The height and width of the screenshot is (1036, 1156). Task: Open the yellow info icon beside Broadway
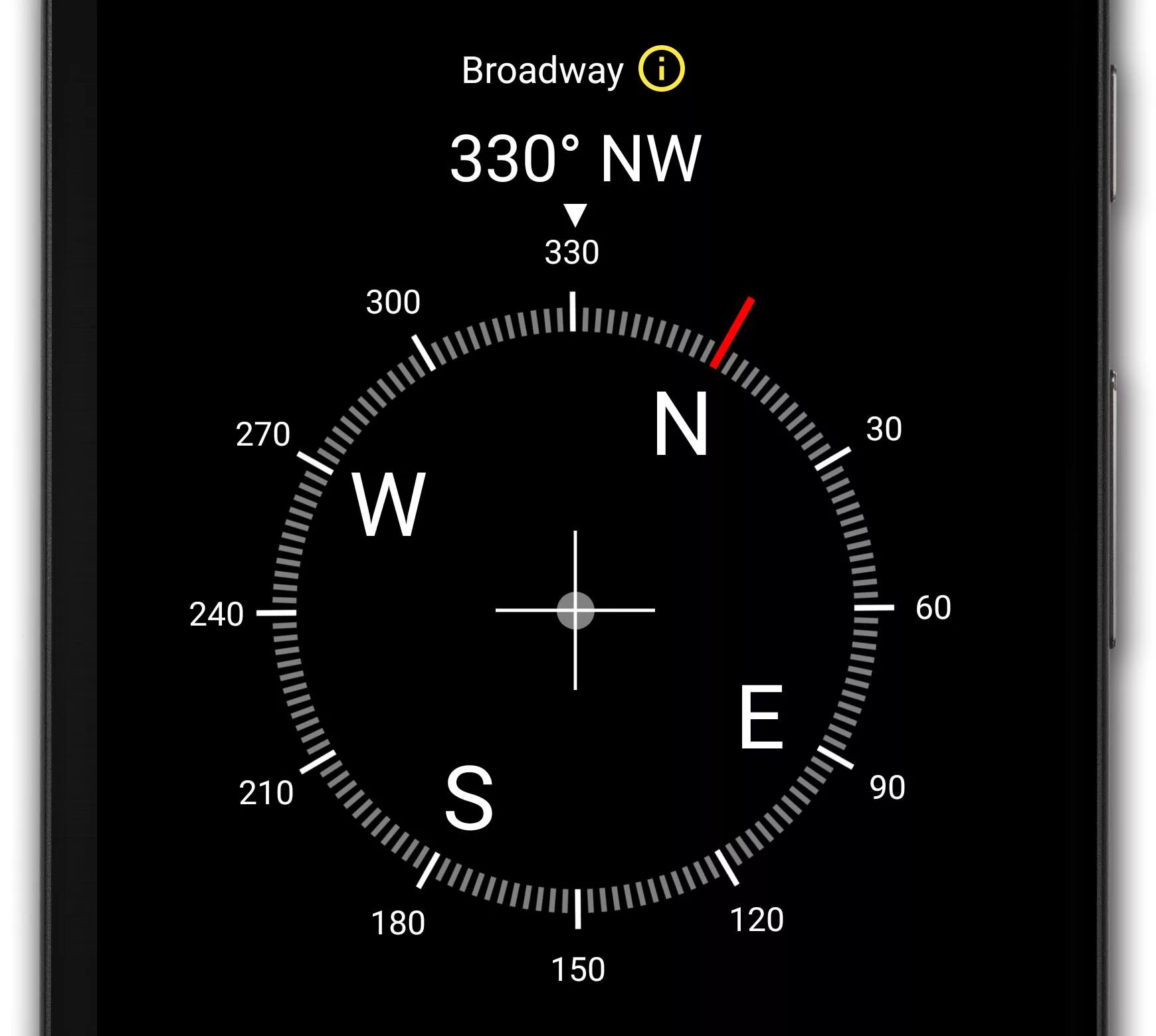(x=661, y=69)
